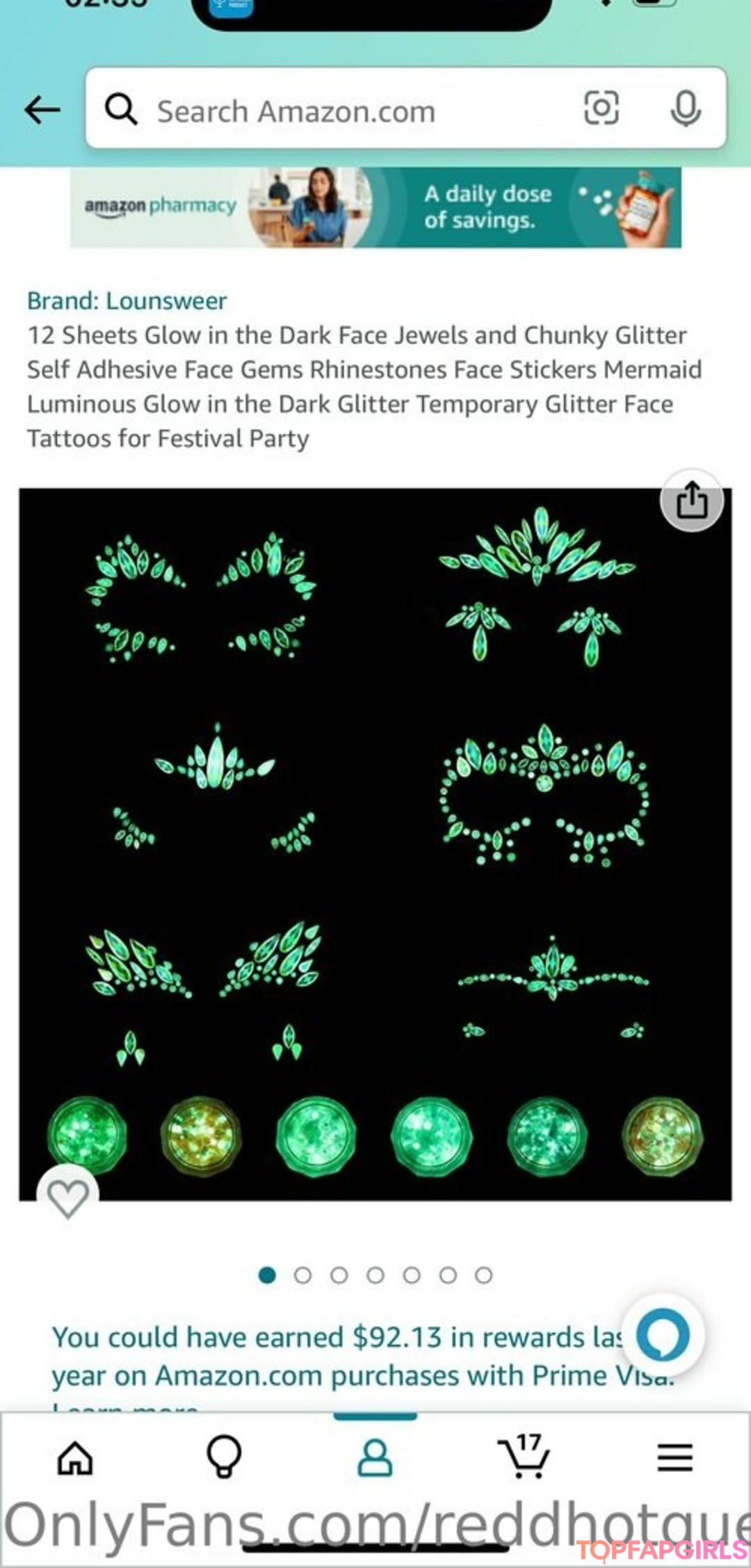This screenshot has width=751, height=1568.
Task: Open the cart with 17 items
Action: pyautogui.click(x=524, y=1456)
